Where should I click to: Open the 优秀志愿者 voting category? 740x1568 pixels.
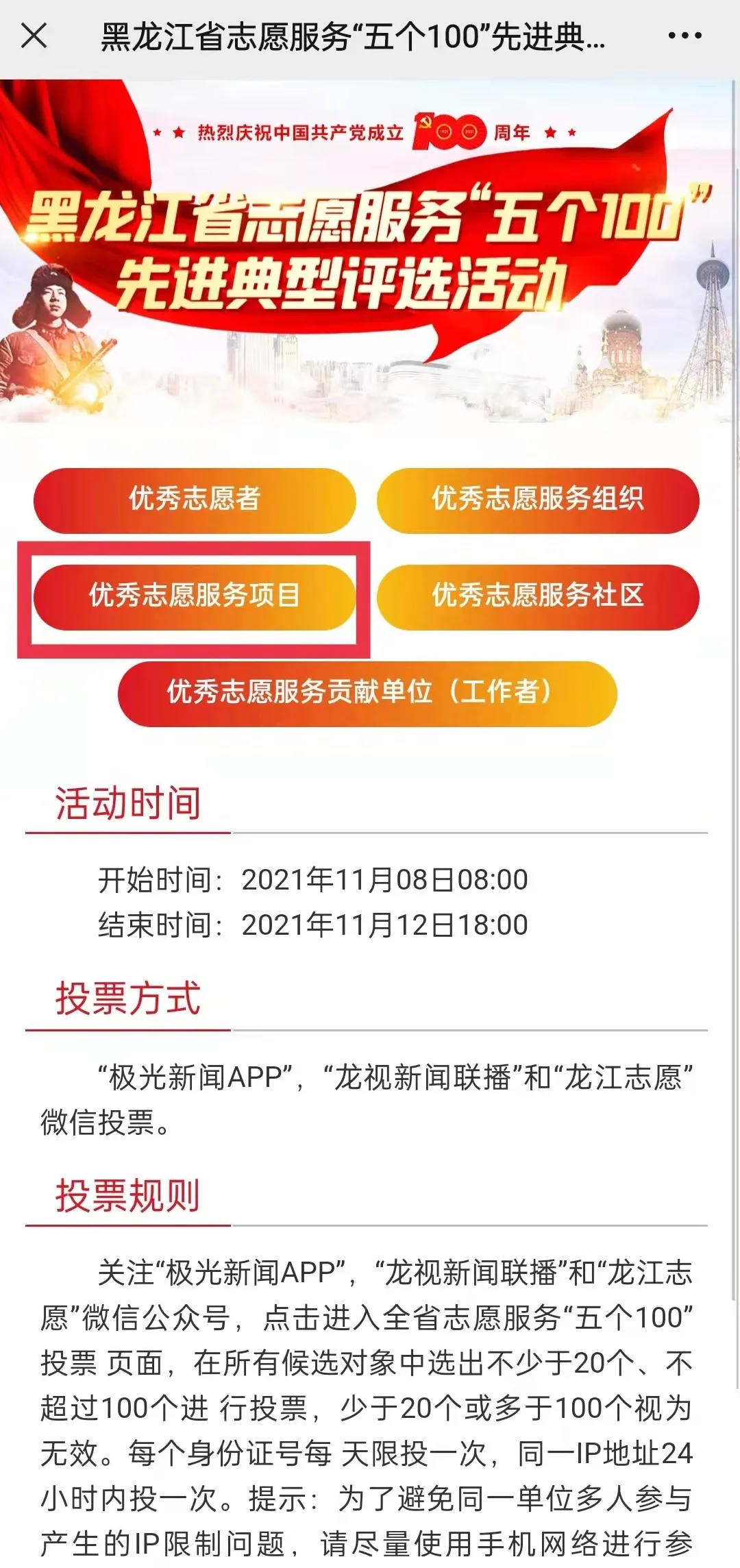tap(195, 500)
